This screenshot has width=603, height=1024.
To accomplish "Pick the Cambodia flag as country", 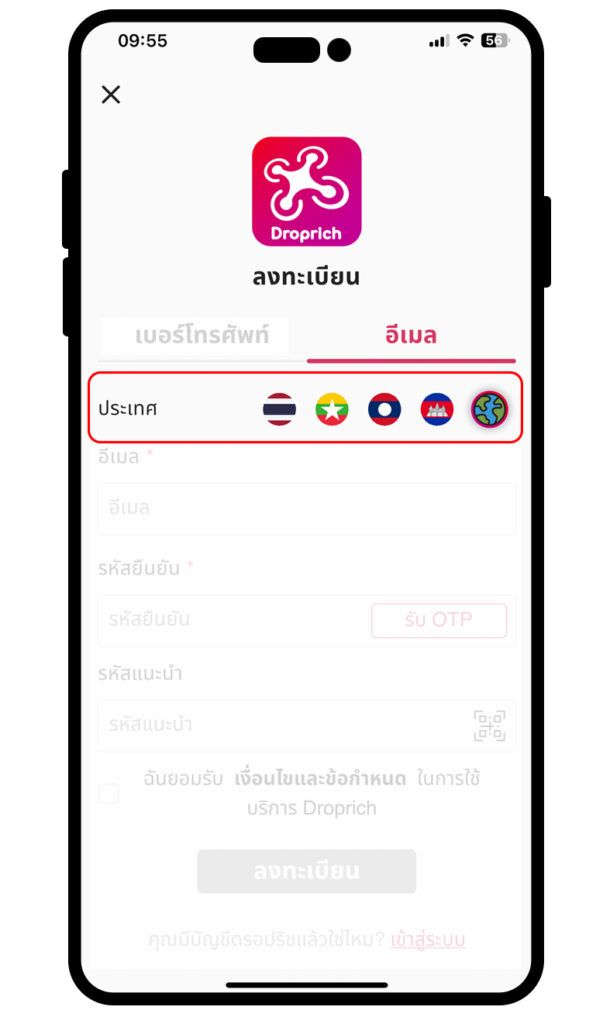I will point(437,409).
